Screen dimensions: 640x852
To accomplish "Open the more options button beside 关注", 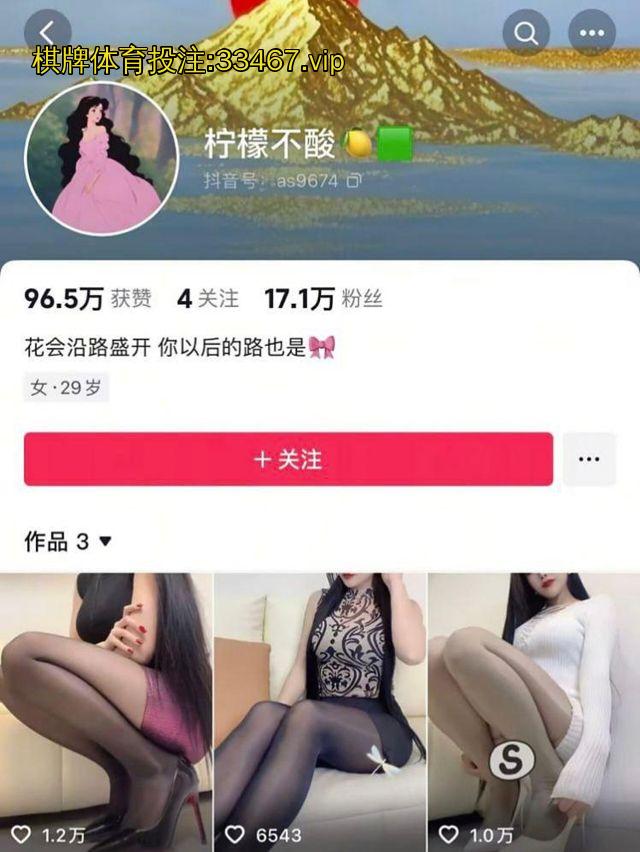I will click(589, 459).
